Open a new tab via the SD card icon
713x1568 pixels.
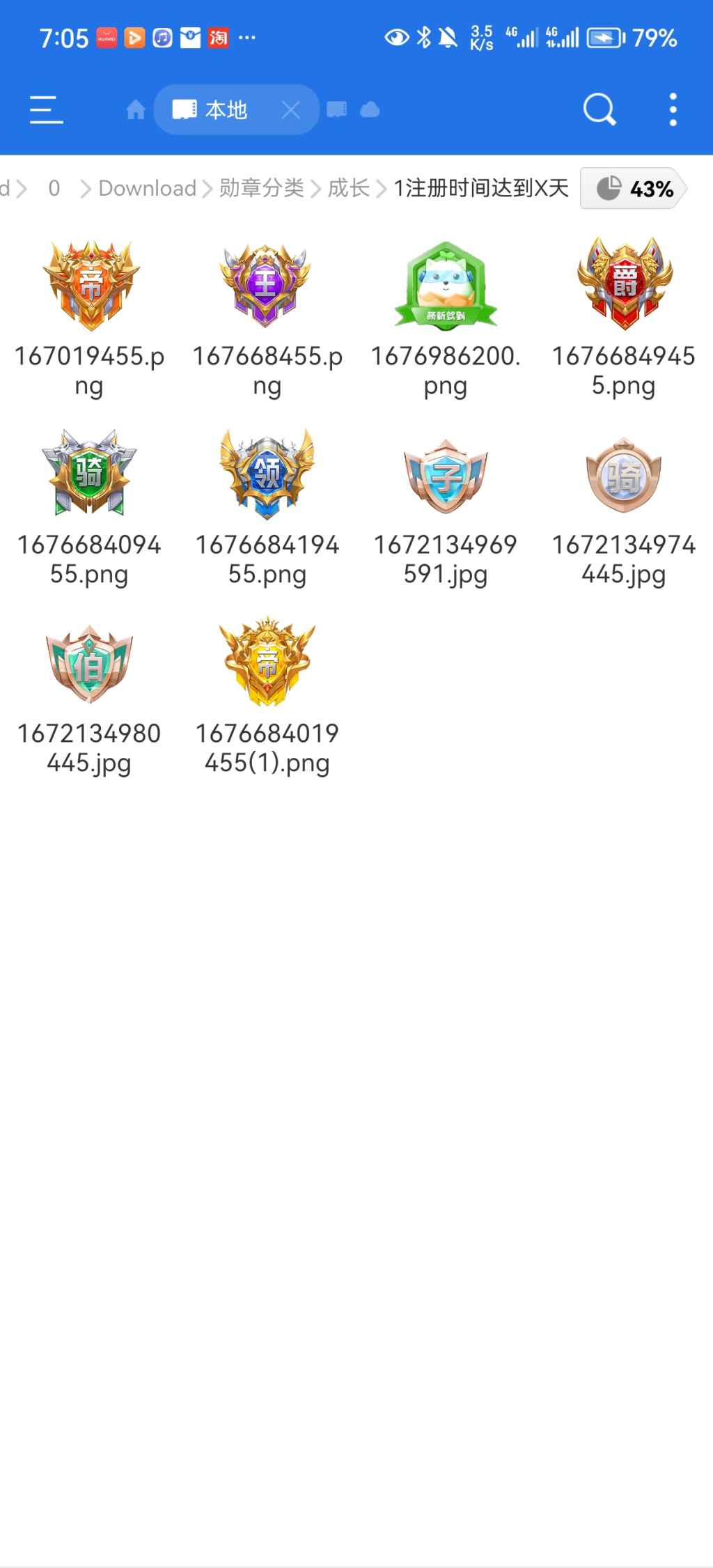click(336, 109)
